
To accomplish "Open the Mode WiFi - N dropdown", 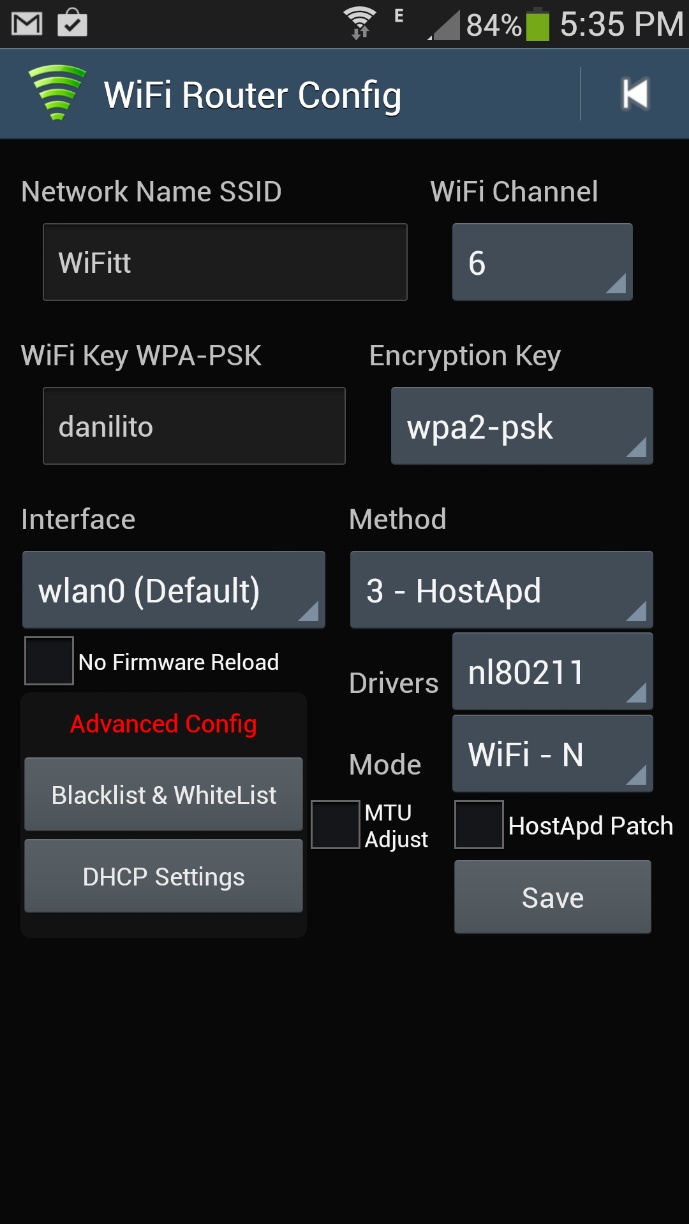I will click(x=552, y=753).
